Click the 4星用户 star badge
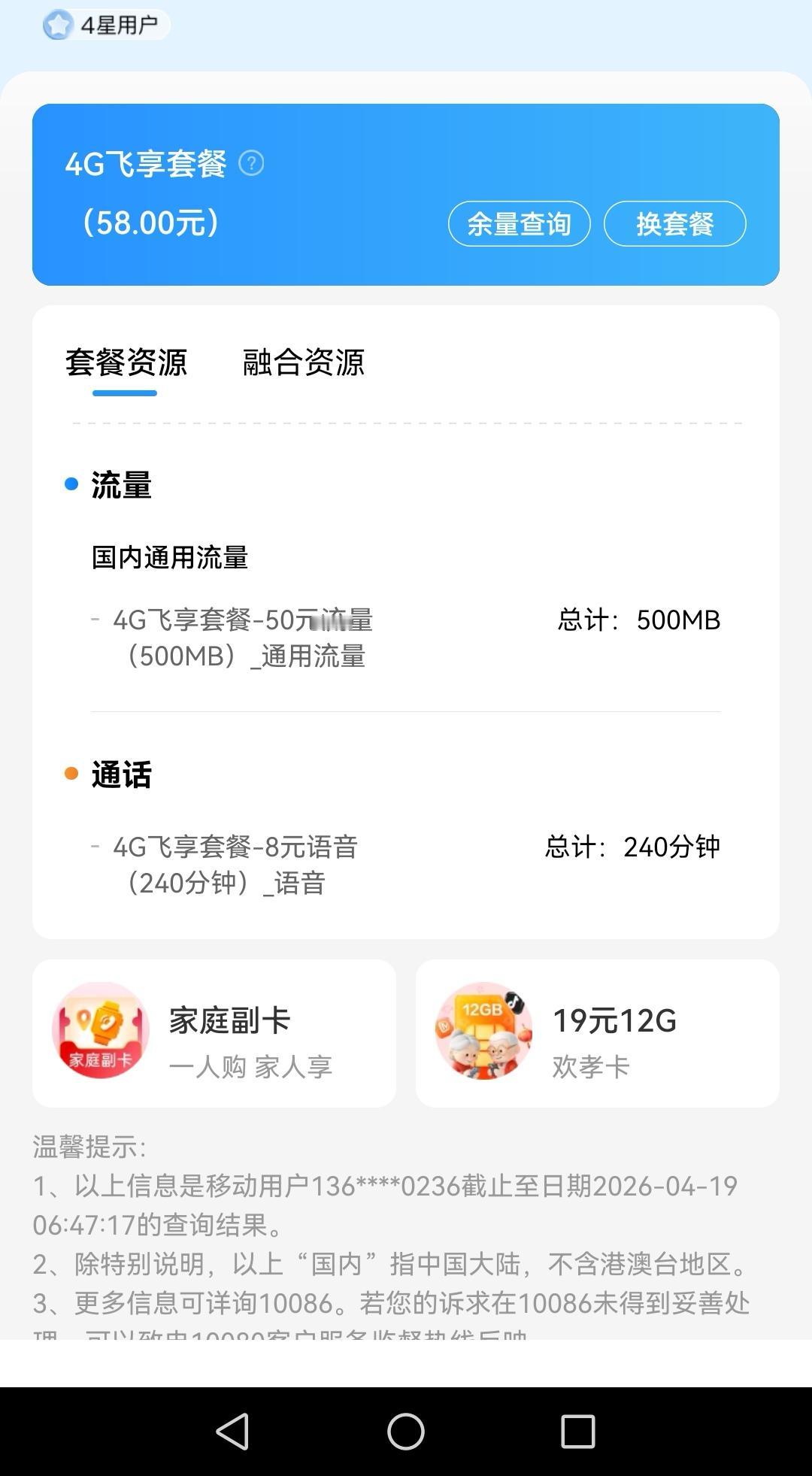 (x=105, y=23)
